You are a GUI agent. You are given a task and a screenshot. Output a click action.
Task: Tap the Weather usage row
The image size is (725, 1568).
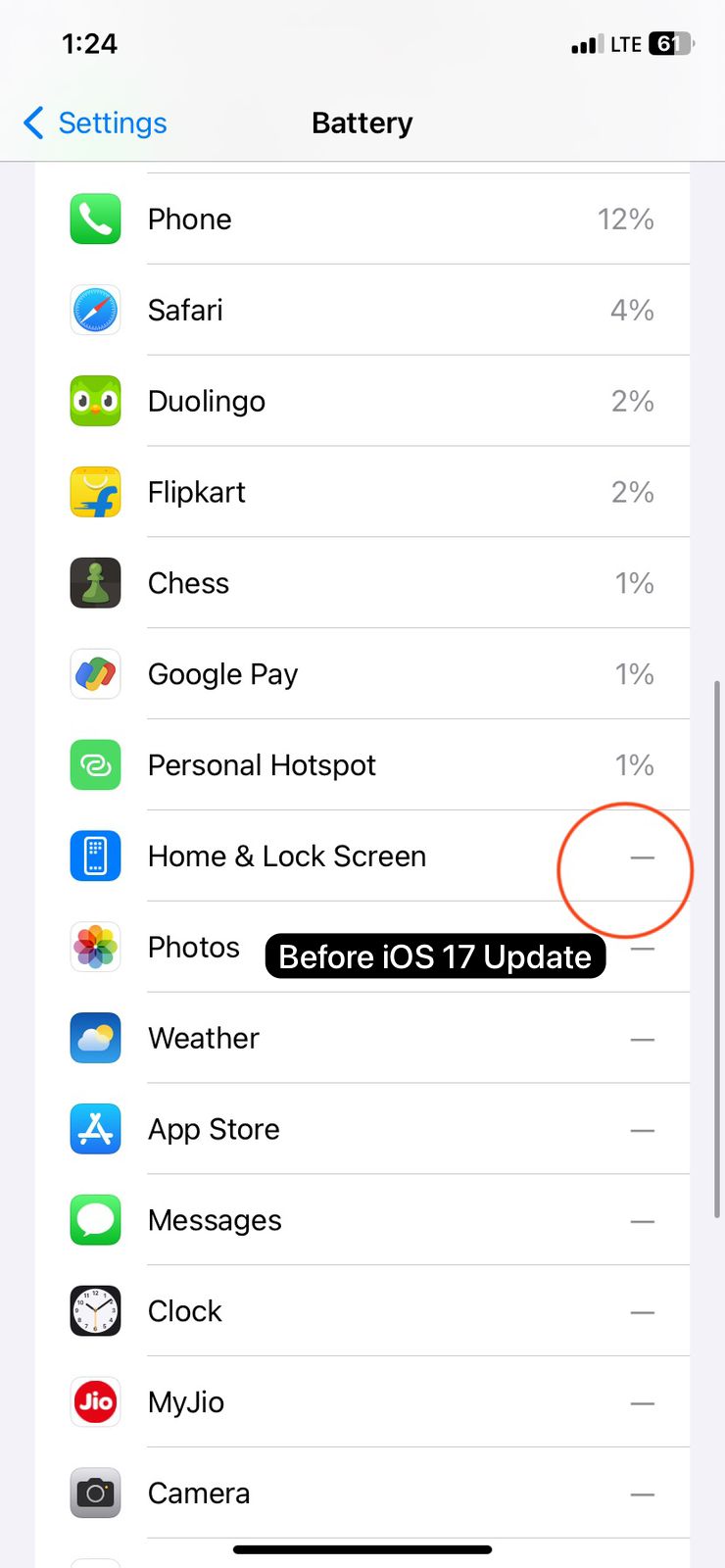(362, 1039)
